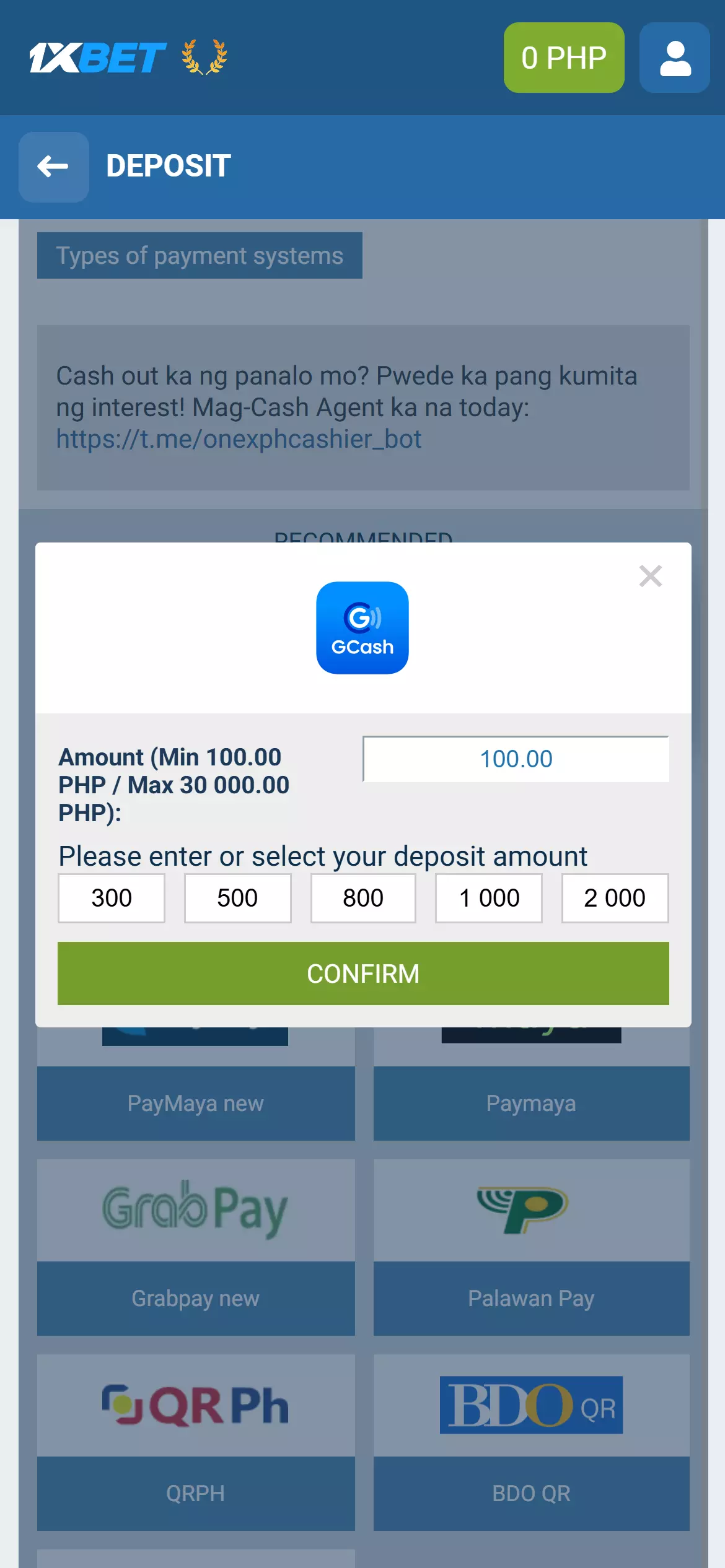Choose the 800 preset amount
Screen dimensions: 725x1568
(363, 898)
